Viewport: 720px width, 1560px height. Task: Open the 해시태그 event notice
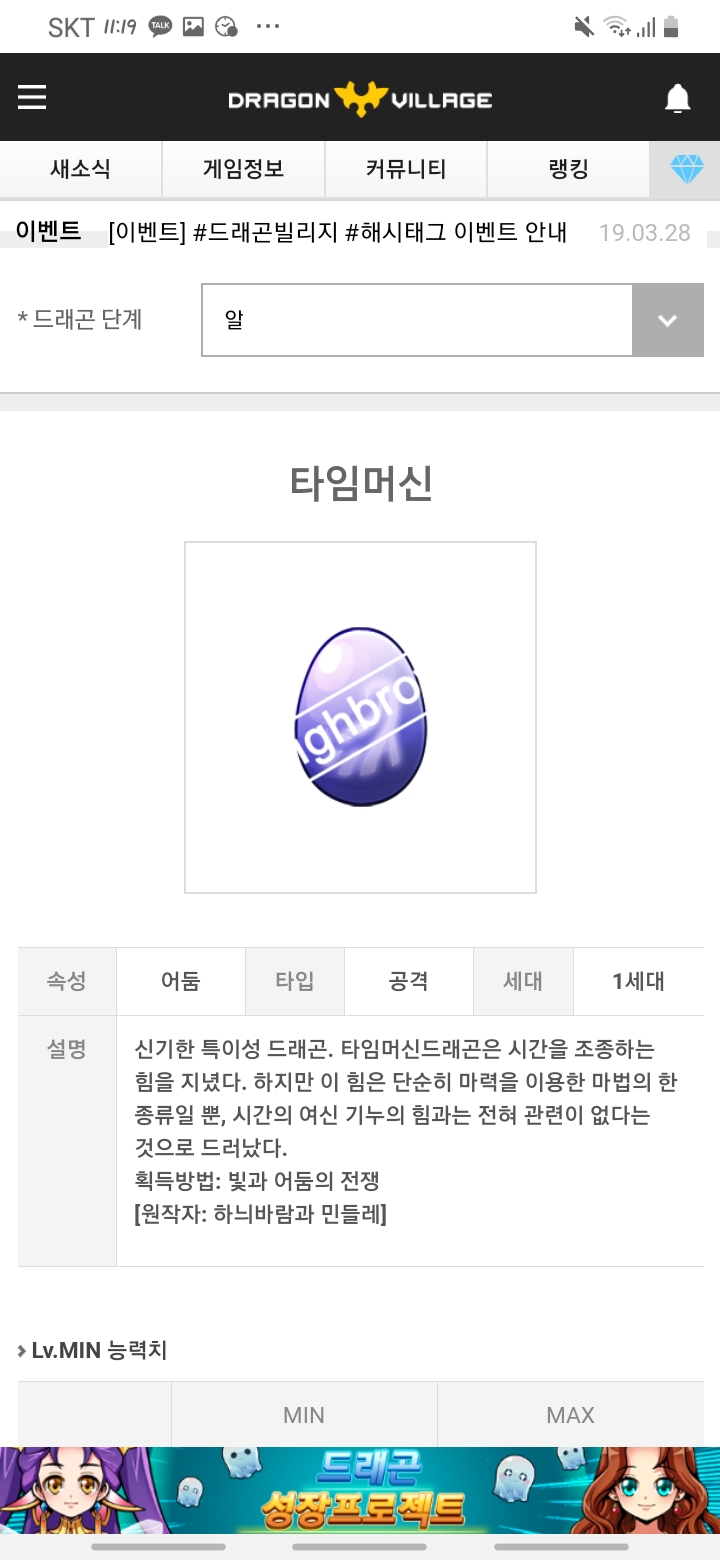(x=338, y=233)
